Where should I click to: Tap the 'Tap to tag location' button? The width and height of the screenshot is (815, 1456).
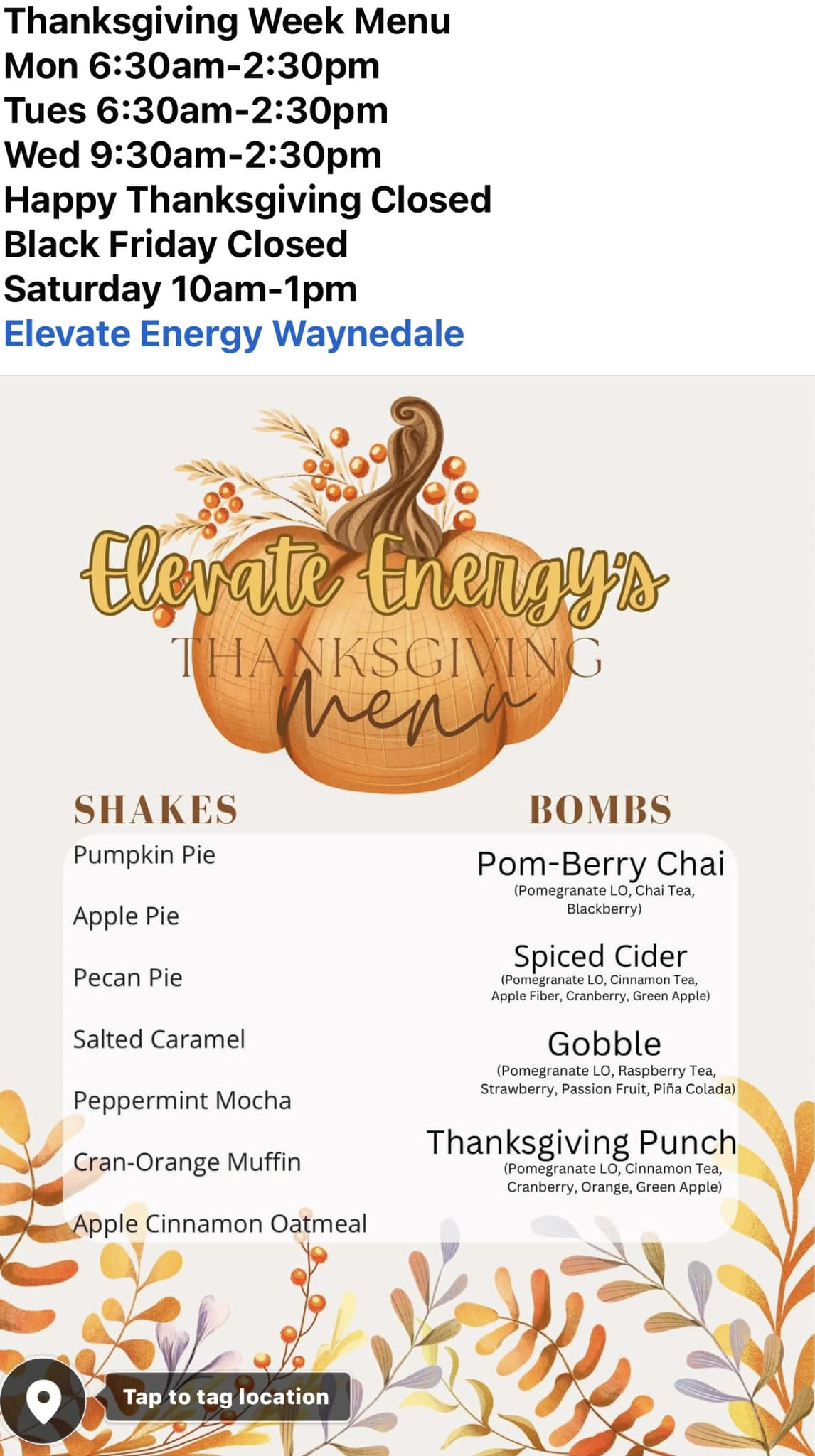tap(226, 1396)
